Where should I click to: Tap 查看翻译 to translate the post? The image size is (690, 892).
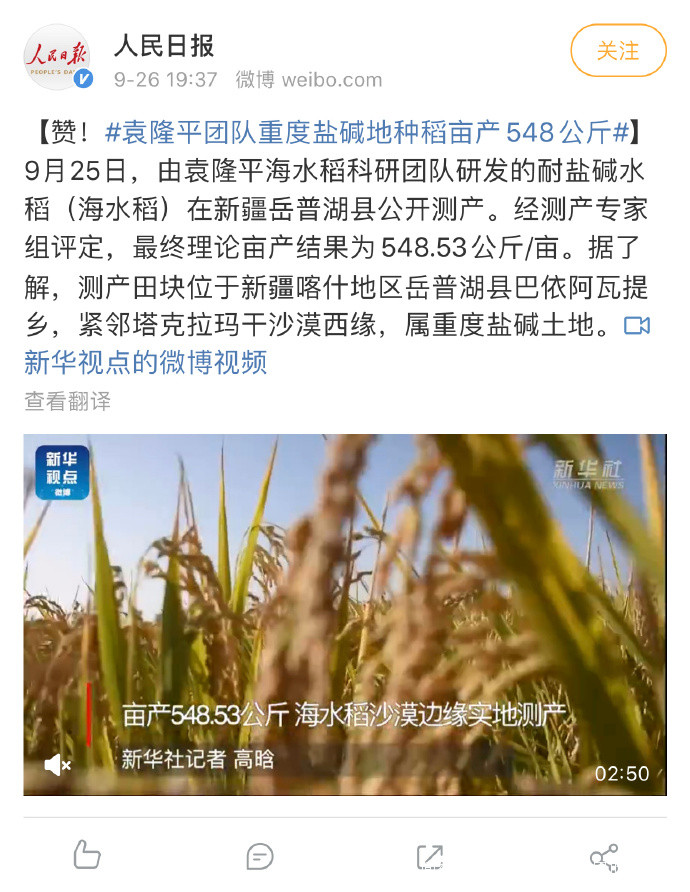click(67, 402)
